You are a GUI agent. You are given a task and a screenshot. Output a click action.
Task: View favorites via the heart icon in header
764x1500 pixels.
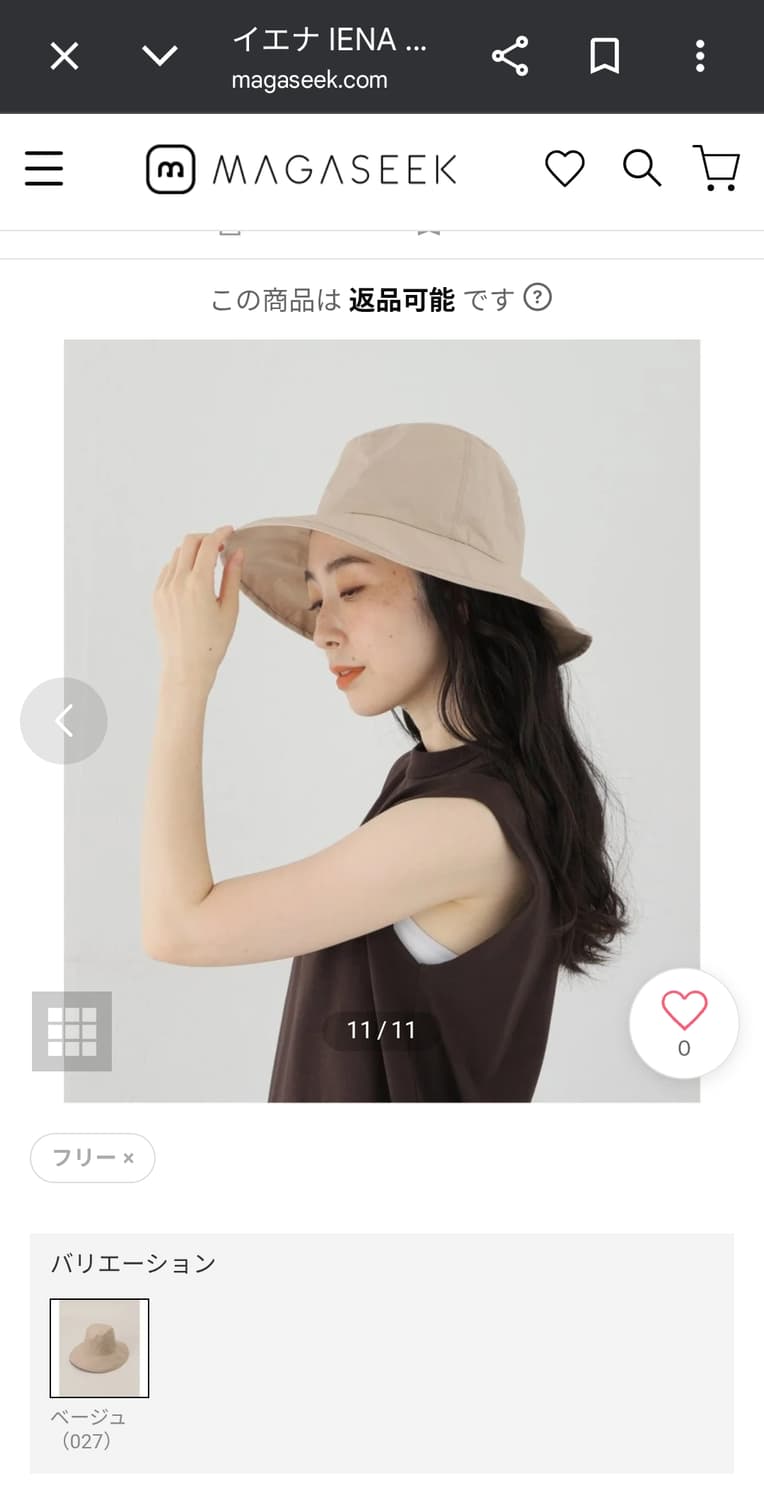(x=565, y=169)
